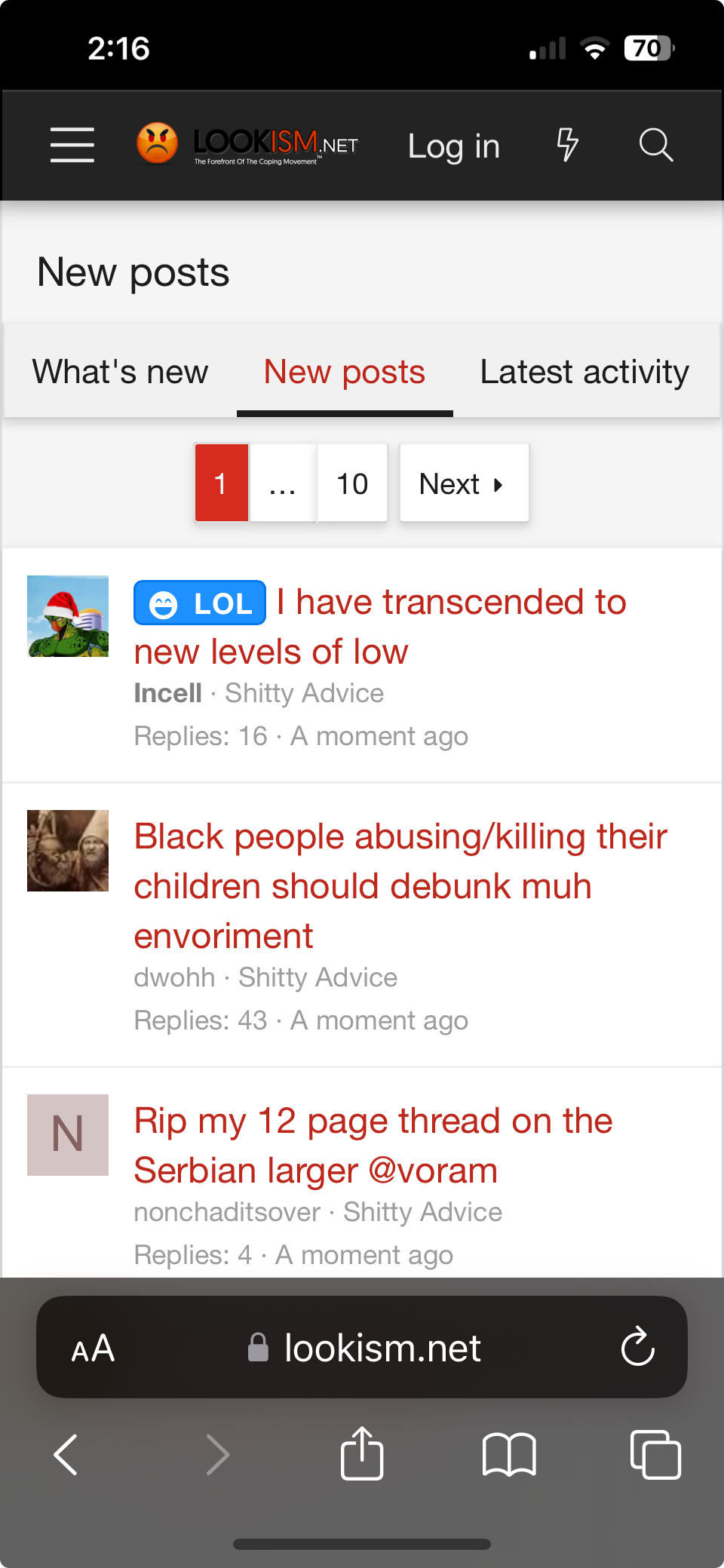The image size is (724, 1568).
Task: Expand the ellipsis page jump selector
Action: click(x=283, y=483)
